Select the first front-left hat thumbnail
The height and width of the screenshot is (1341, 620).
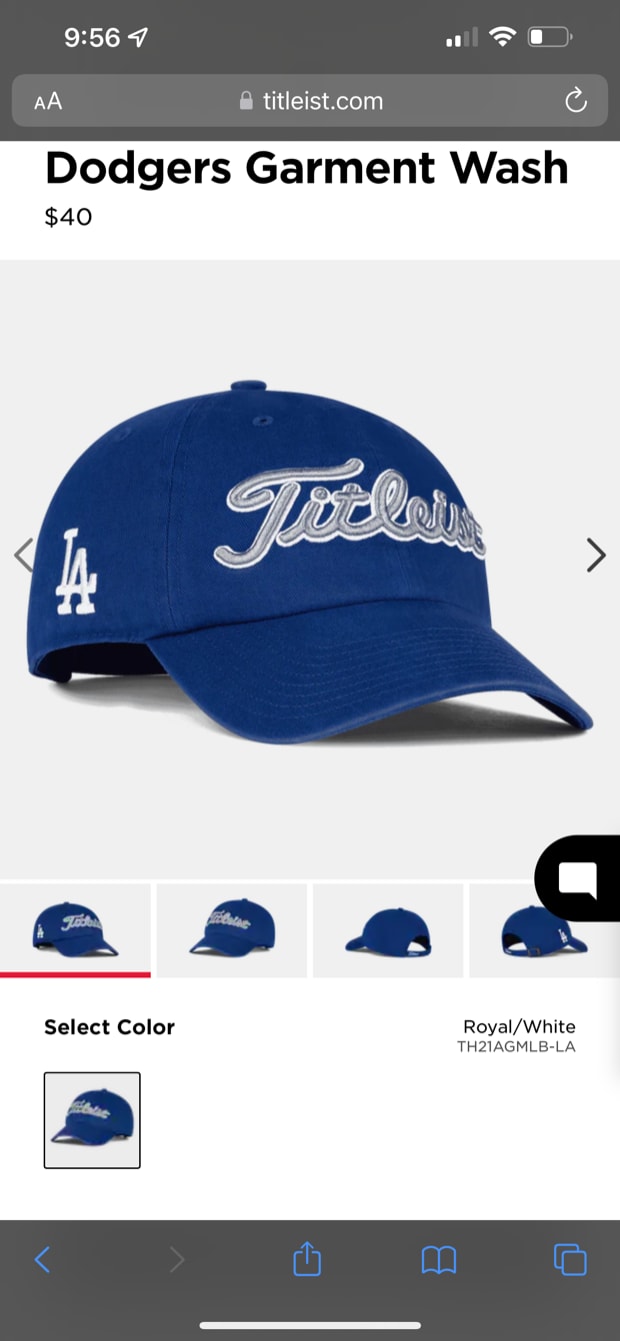75,930
